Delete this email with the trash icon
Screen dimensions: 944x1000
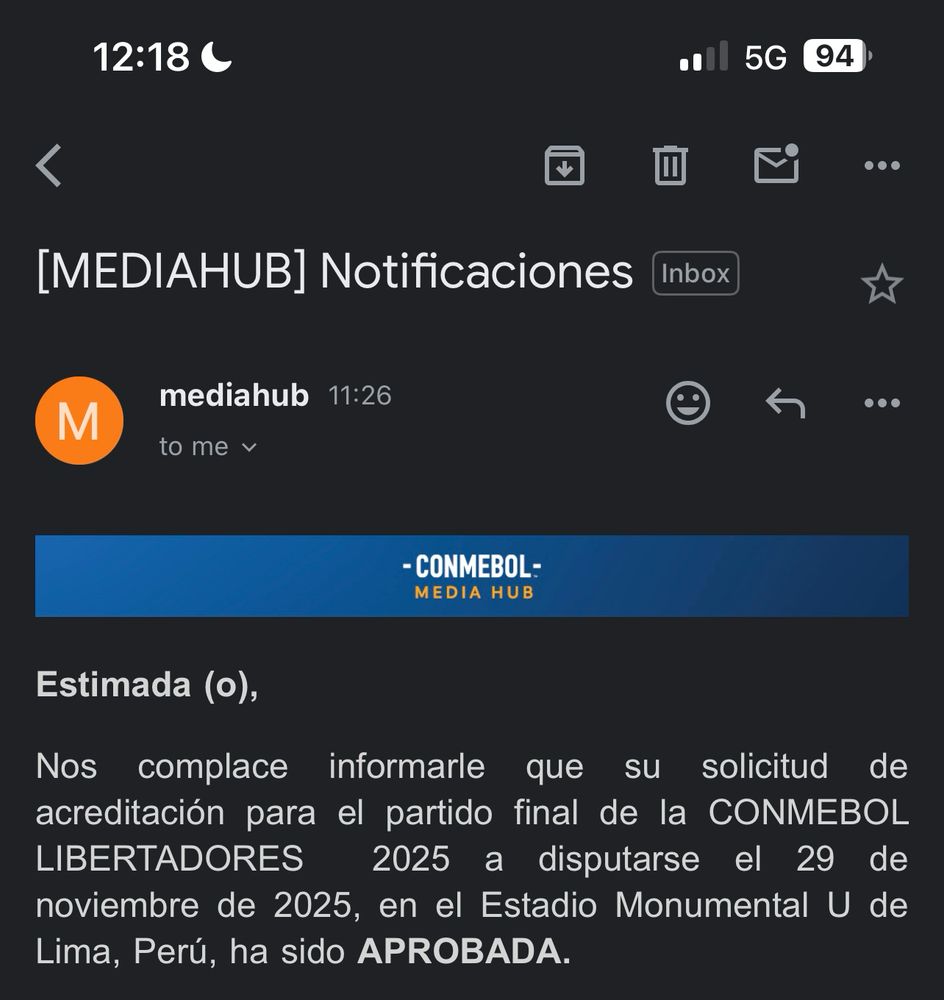(670, 166)
